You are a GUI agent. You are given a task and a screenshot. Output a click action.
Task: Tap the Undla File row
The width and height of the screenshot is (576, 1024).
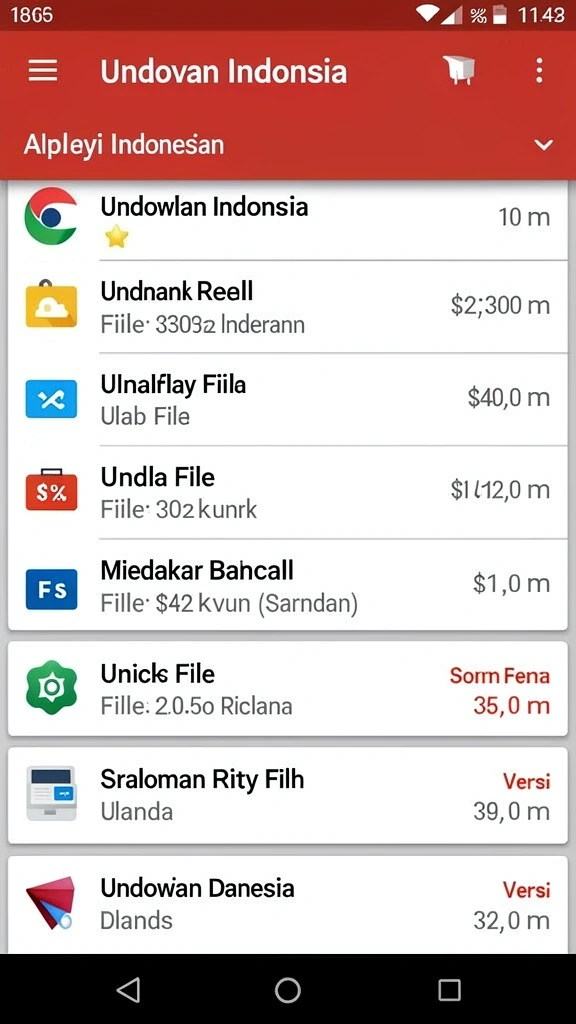point(287,492)
